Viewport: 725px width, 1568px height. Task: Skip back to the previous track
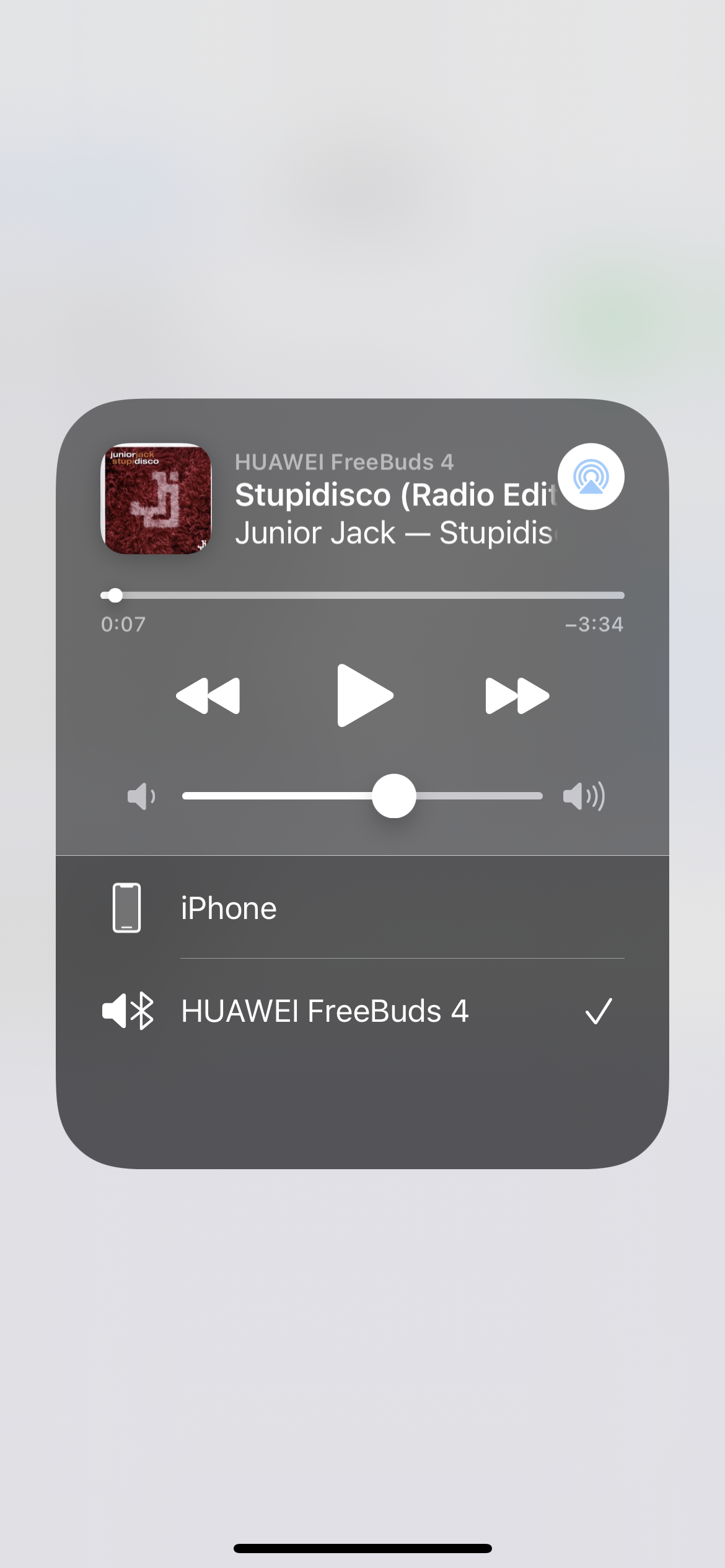208,696
